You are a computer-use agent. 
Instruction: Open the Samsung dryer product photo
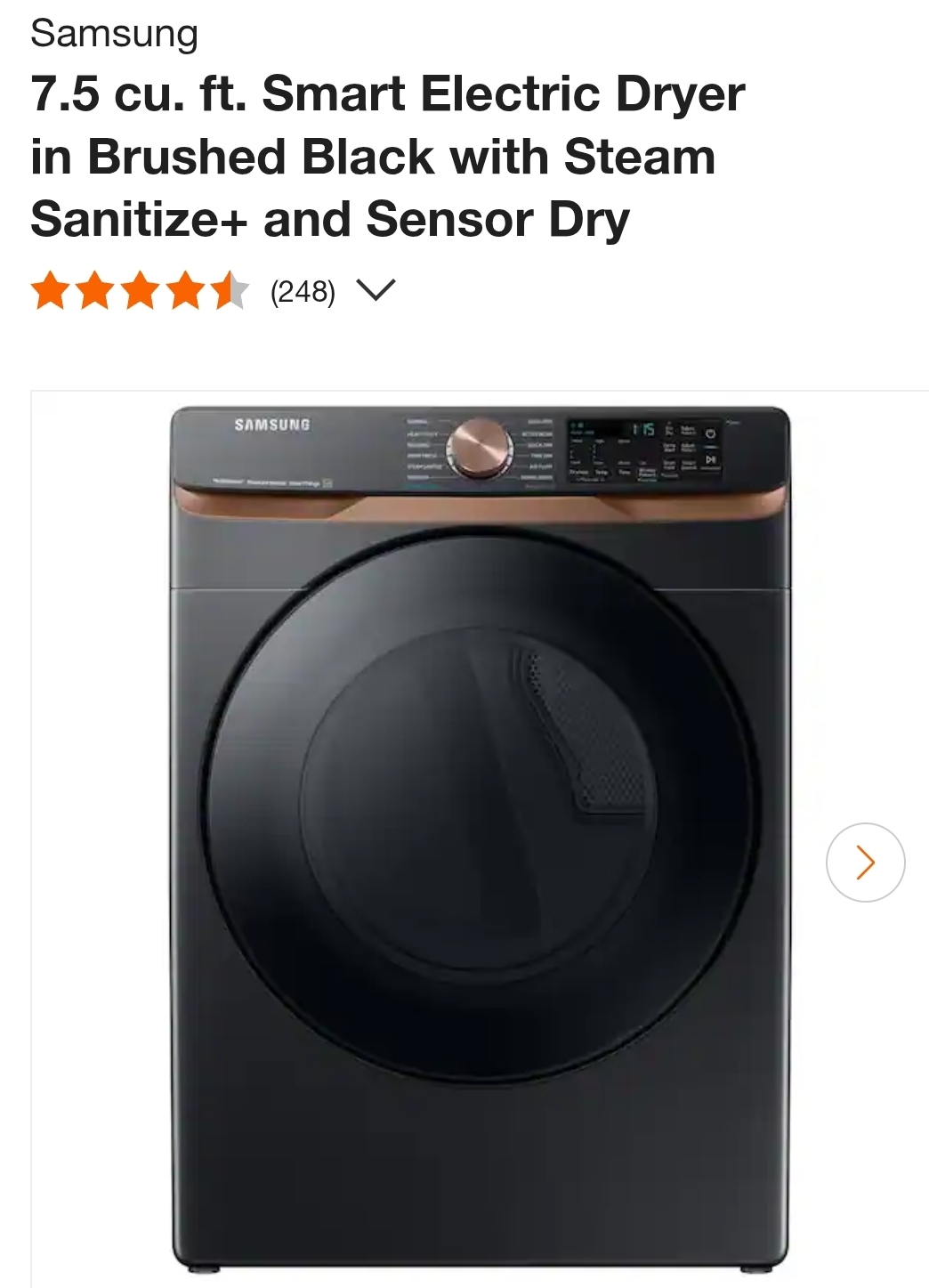(x=480, y=837)
